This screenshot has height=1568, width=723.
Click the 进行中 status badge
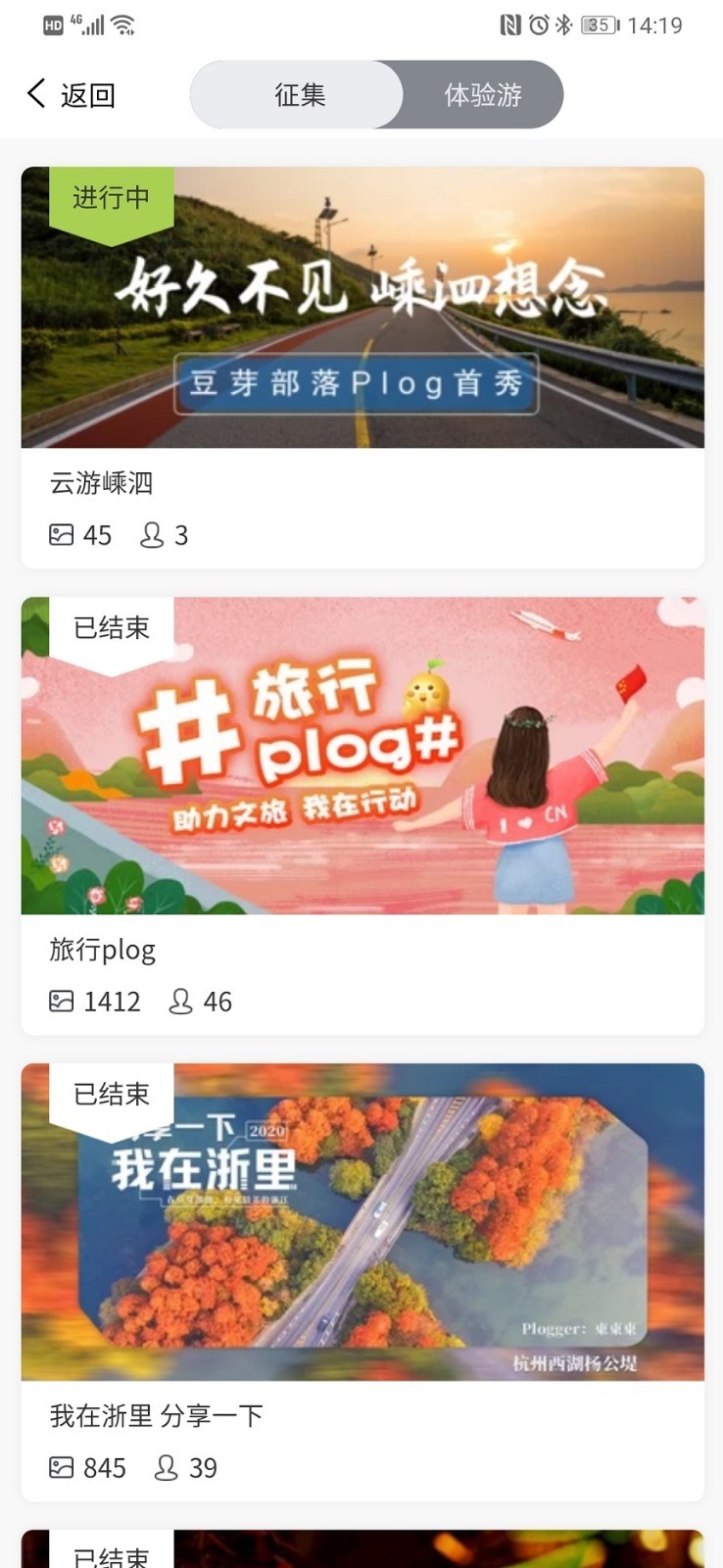pos(110,199)
